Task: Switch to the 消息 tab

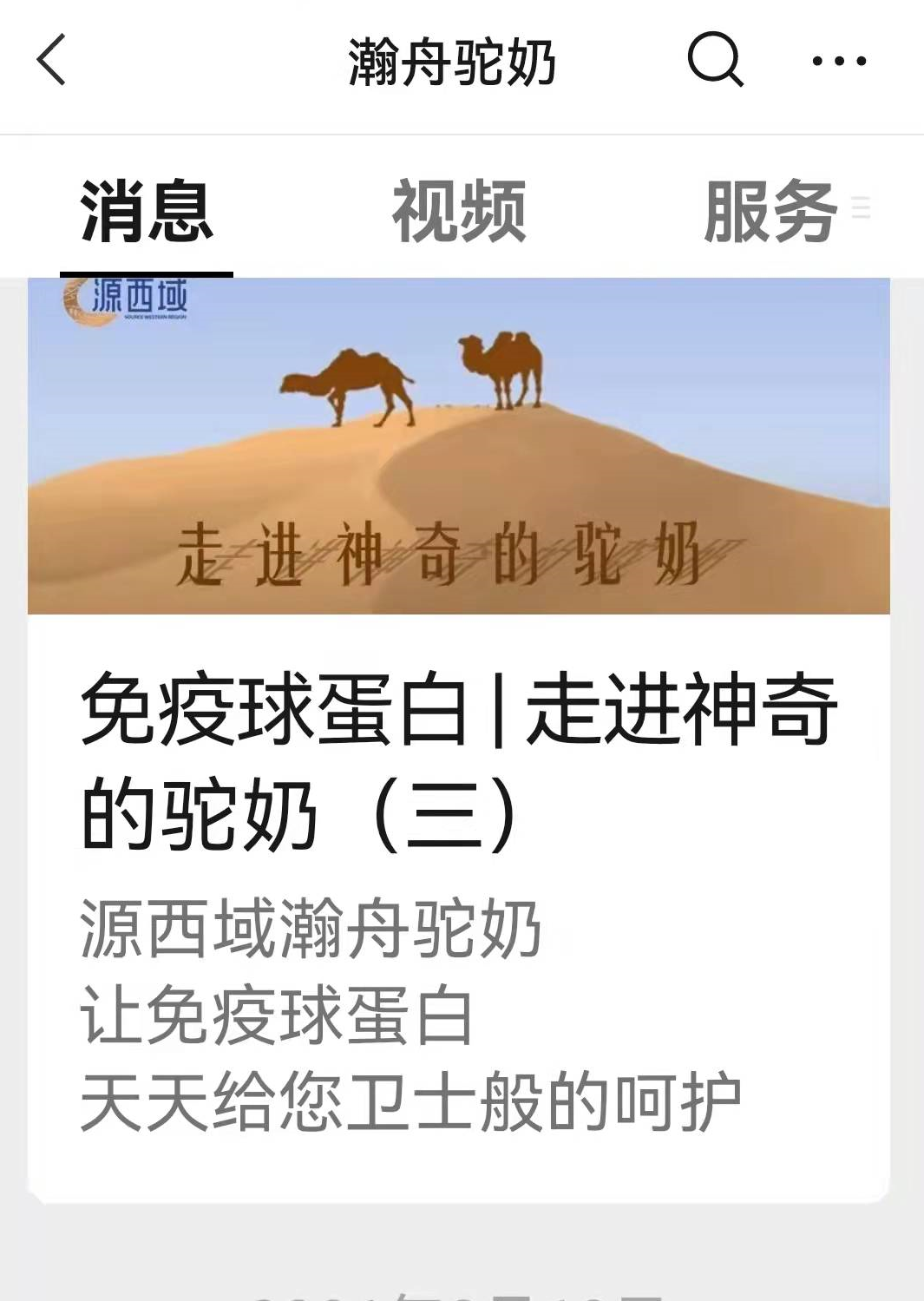Action: 146,211
